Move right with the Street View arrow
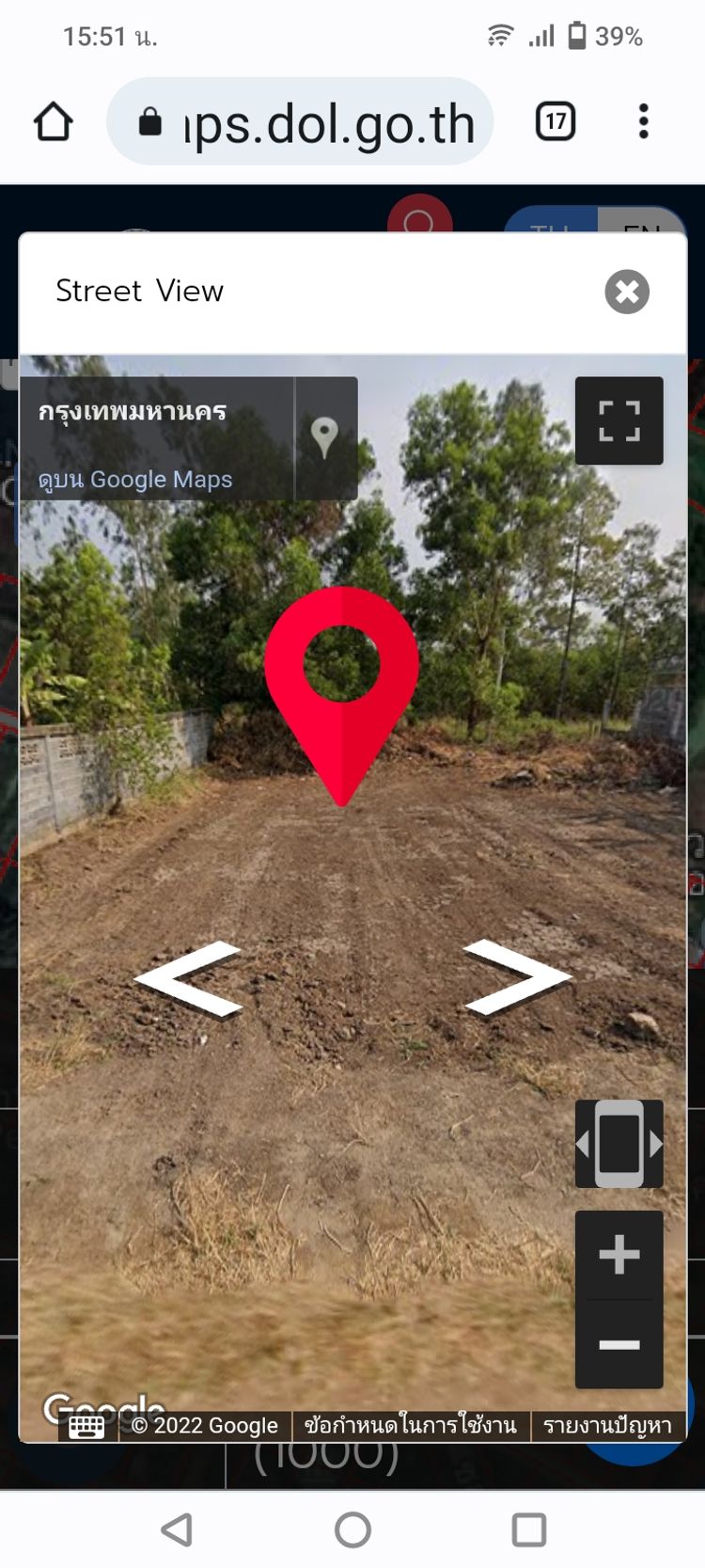This screenshot has height=1568, width=705. (517, 976)
